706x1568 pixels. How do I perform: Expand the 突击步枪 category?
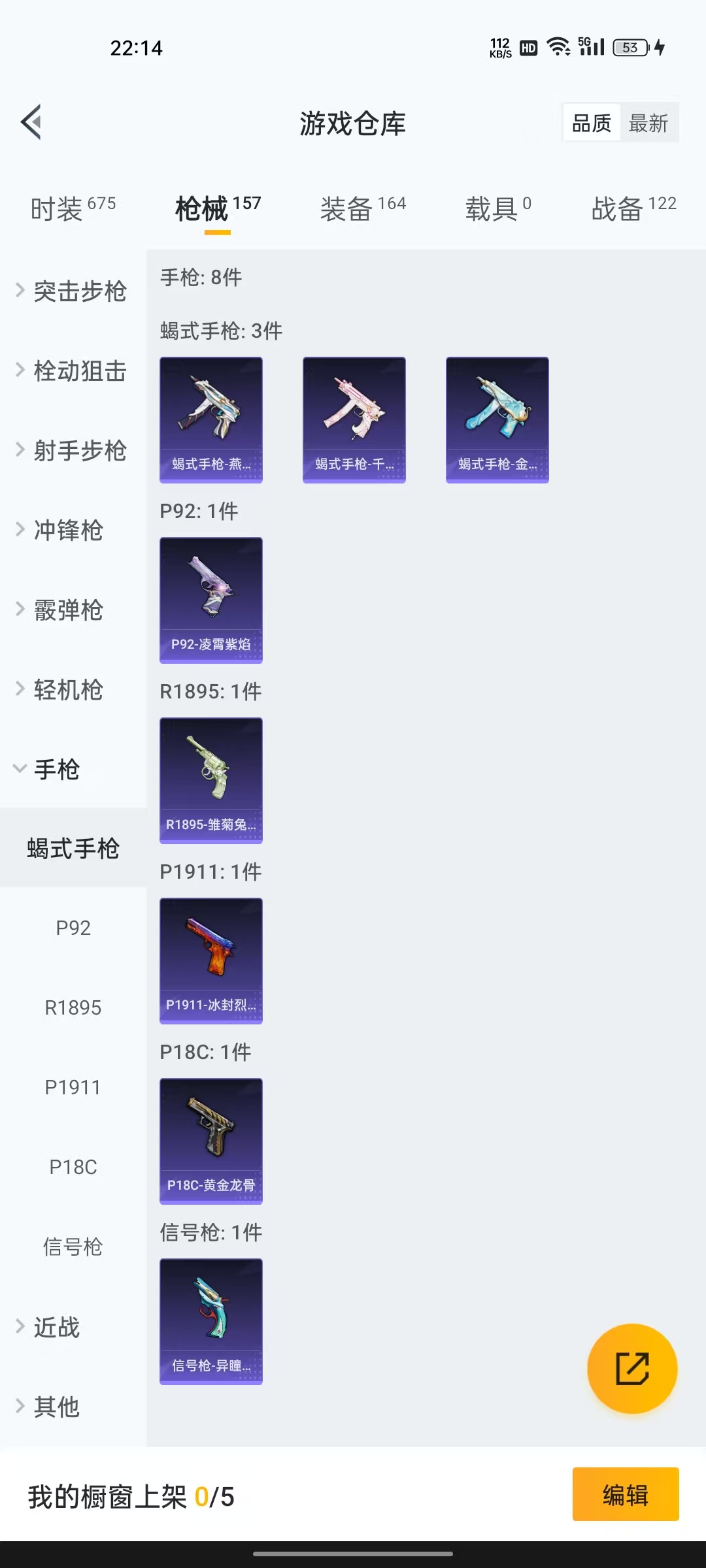coord(72,291)
